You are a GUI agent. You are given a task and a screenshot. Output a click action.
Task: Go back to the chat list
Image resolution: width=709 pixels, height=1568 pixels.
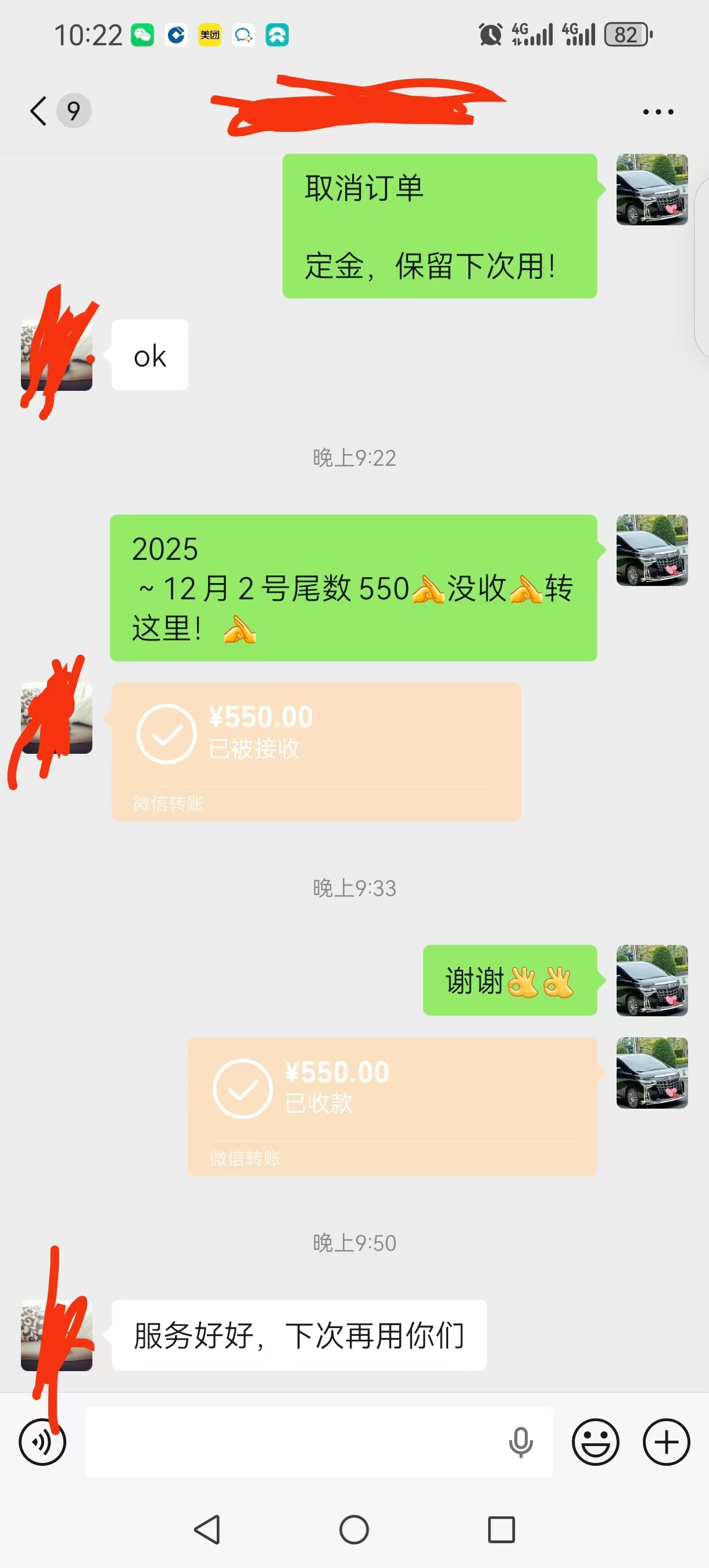coord(39,112)
